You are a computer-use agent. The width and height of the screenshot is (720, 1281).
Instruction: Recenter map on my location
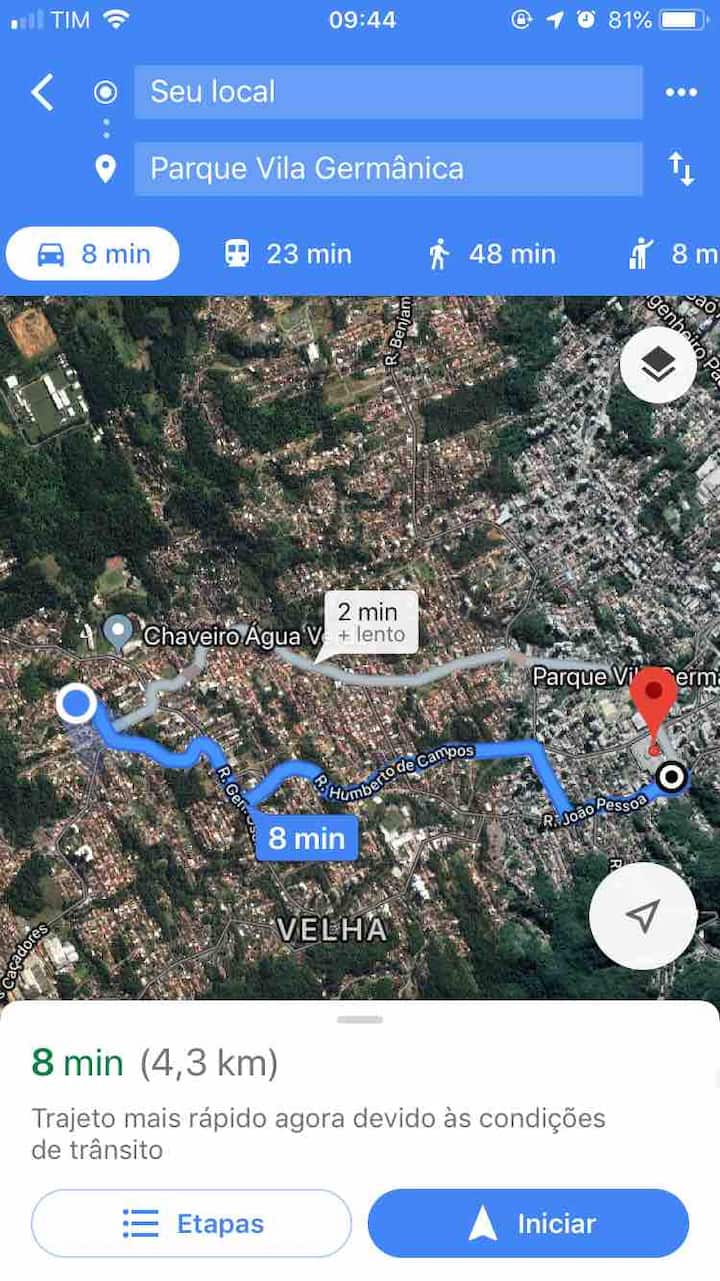643,915
